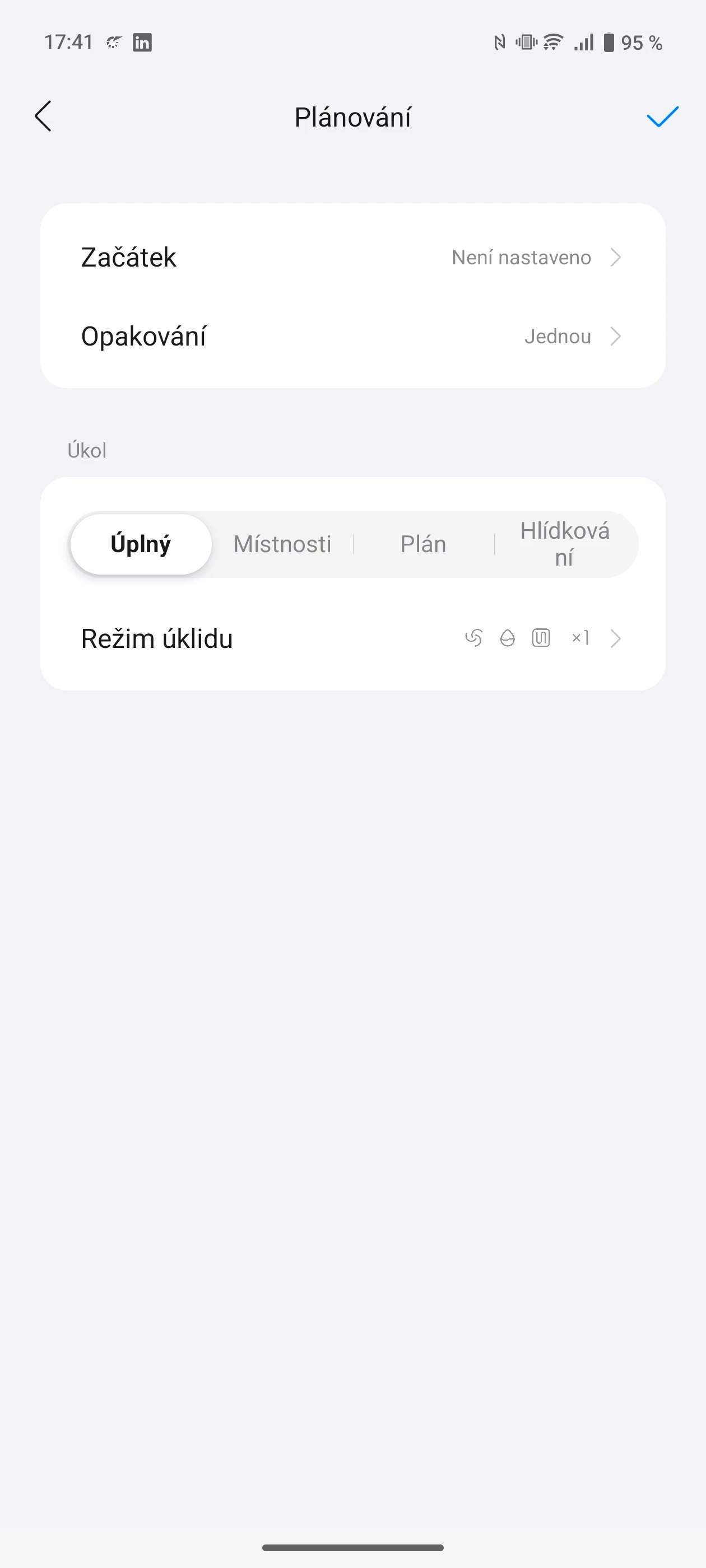The height and width of the screenshot is (1568, 706).
Task: Go back from Plánování screen
Action: pyautogui.click(x=43, y=116)
